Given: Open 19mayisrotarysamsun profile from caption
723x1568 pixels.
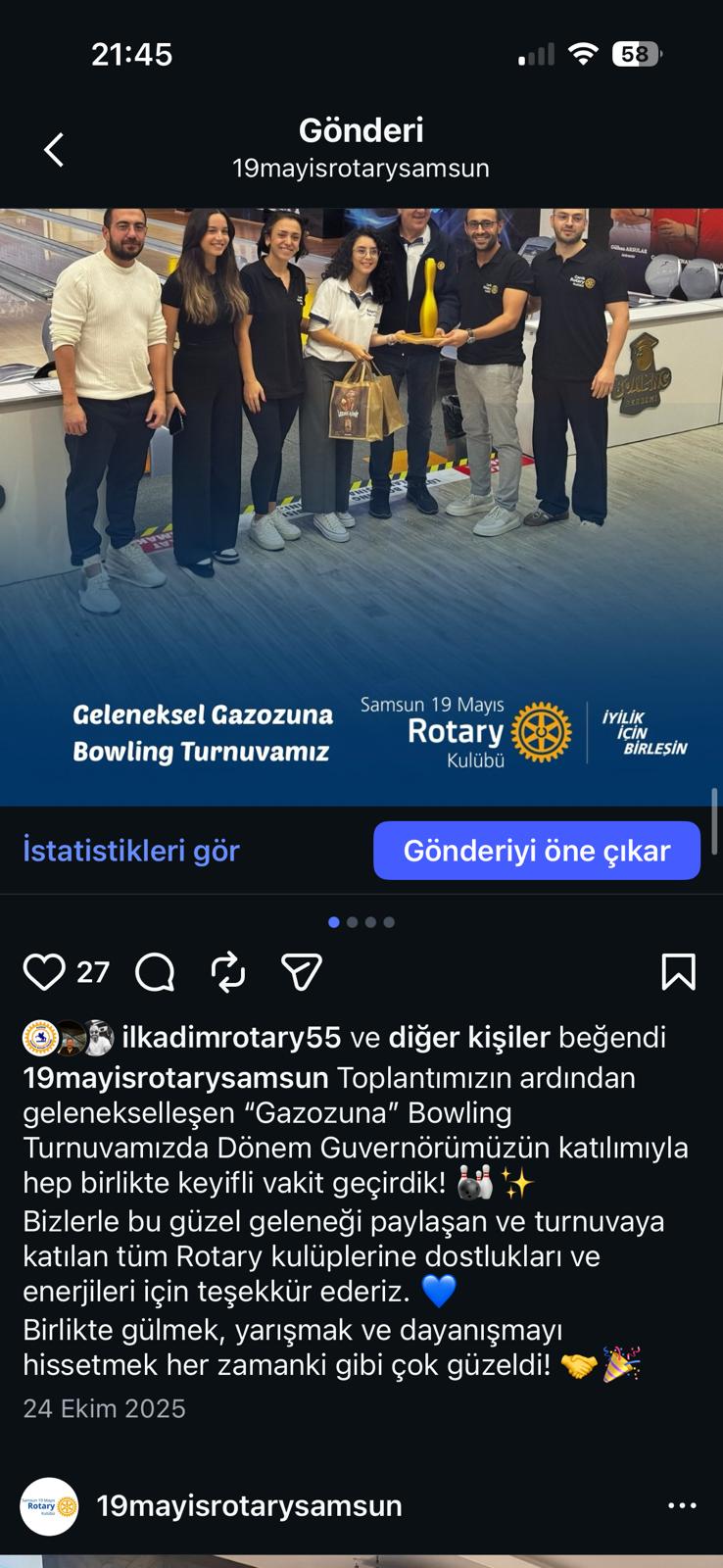Looking at the screenshot, I should tap(176, 1078).
